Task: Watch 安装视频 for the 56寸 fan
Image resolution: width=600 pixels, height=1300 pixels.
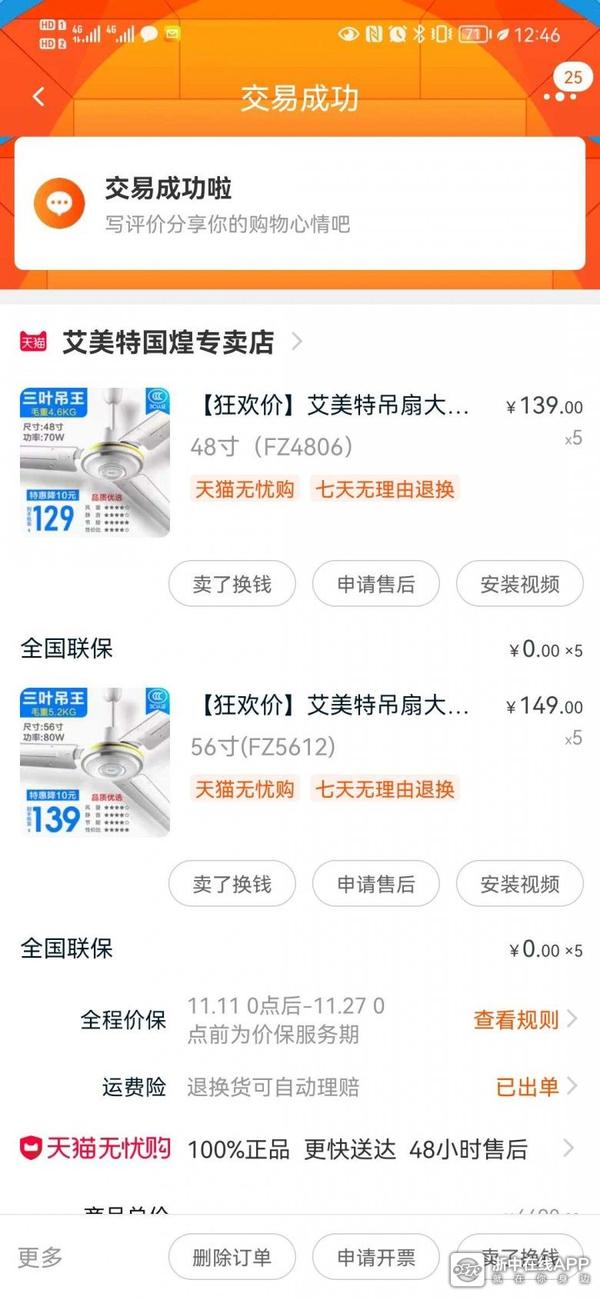Action: [x=519, y=884]
